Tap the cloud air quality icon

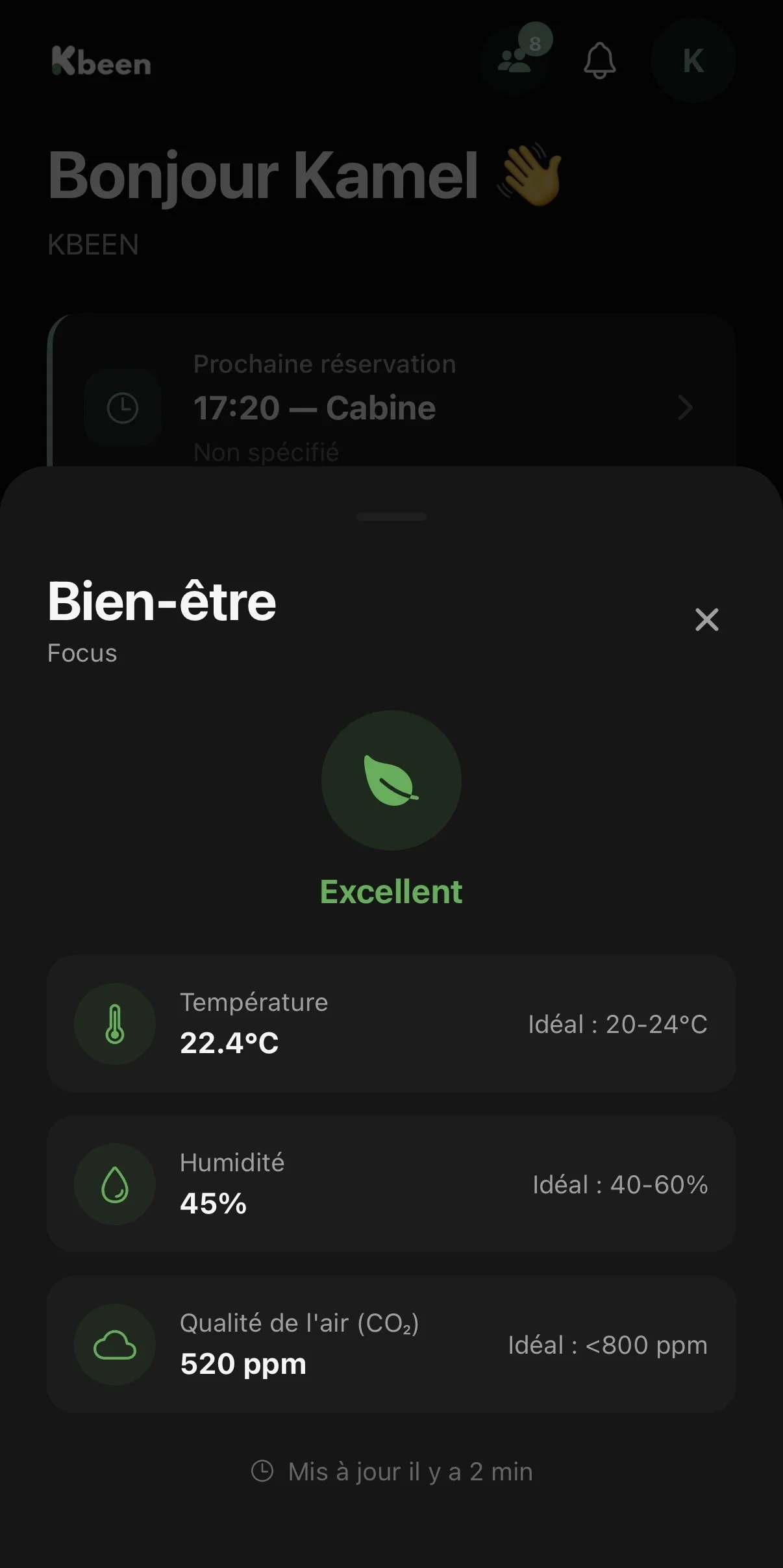coord(114,1344)
